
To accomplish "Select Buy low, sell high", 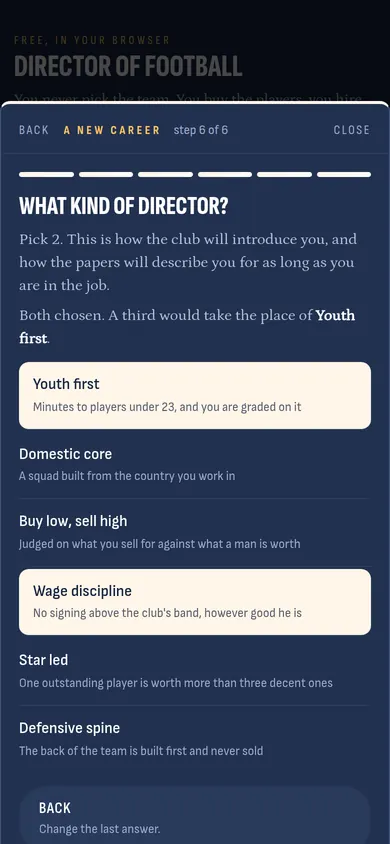I will 195,532.
